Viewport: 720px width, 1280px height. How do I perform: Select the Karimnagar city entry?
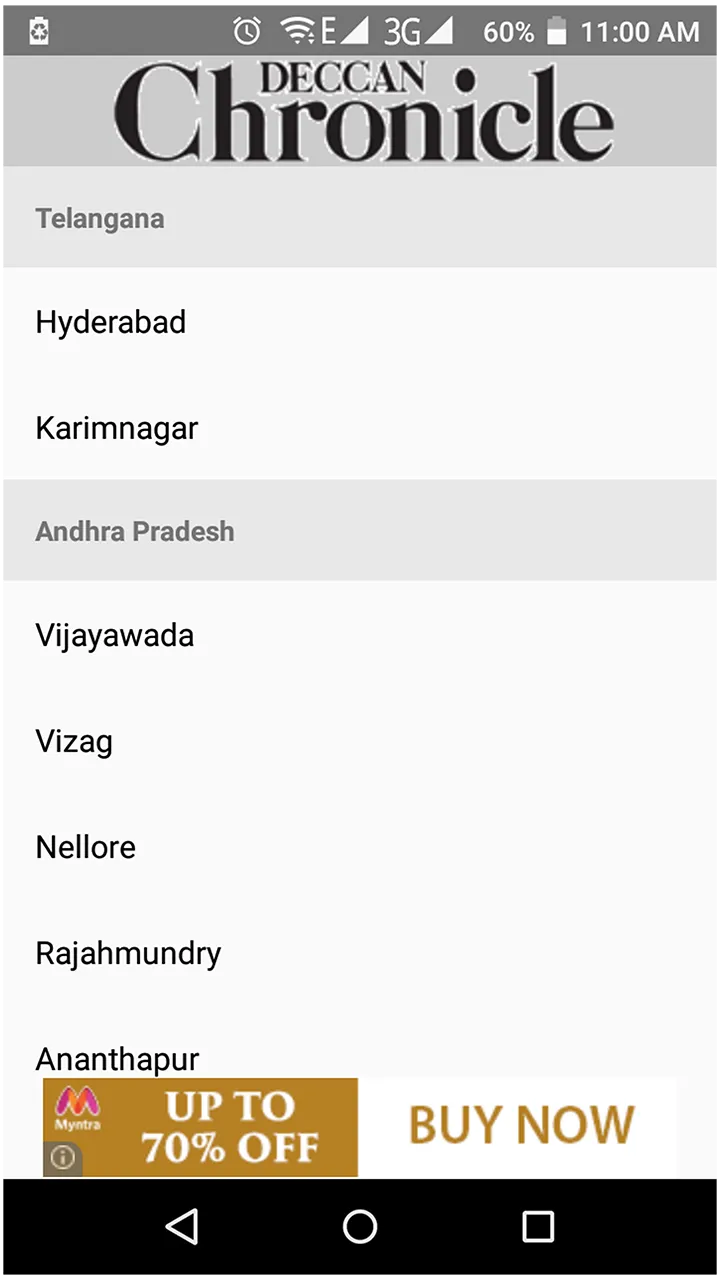pyautogui.click(x=116, y=428)
